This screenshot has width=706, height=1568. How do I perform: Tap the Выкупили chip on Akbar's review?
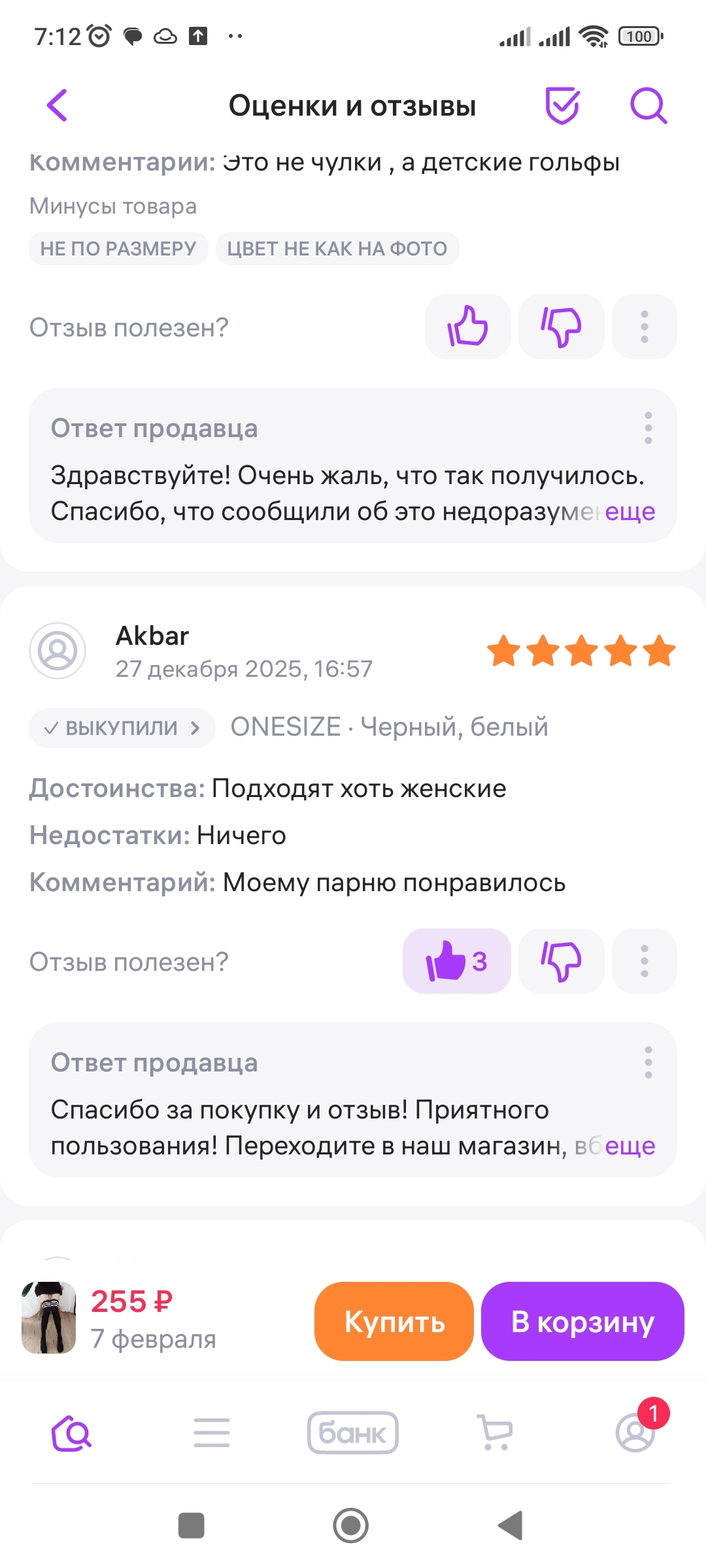122,728
